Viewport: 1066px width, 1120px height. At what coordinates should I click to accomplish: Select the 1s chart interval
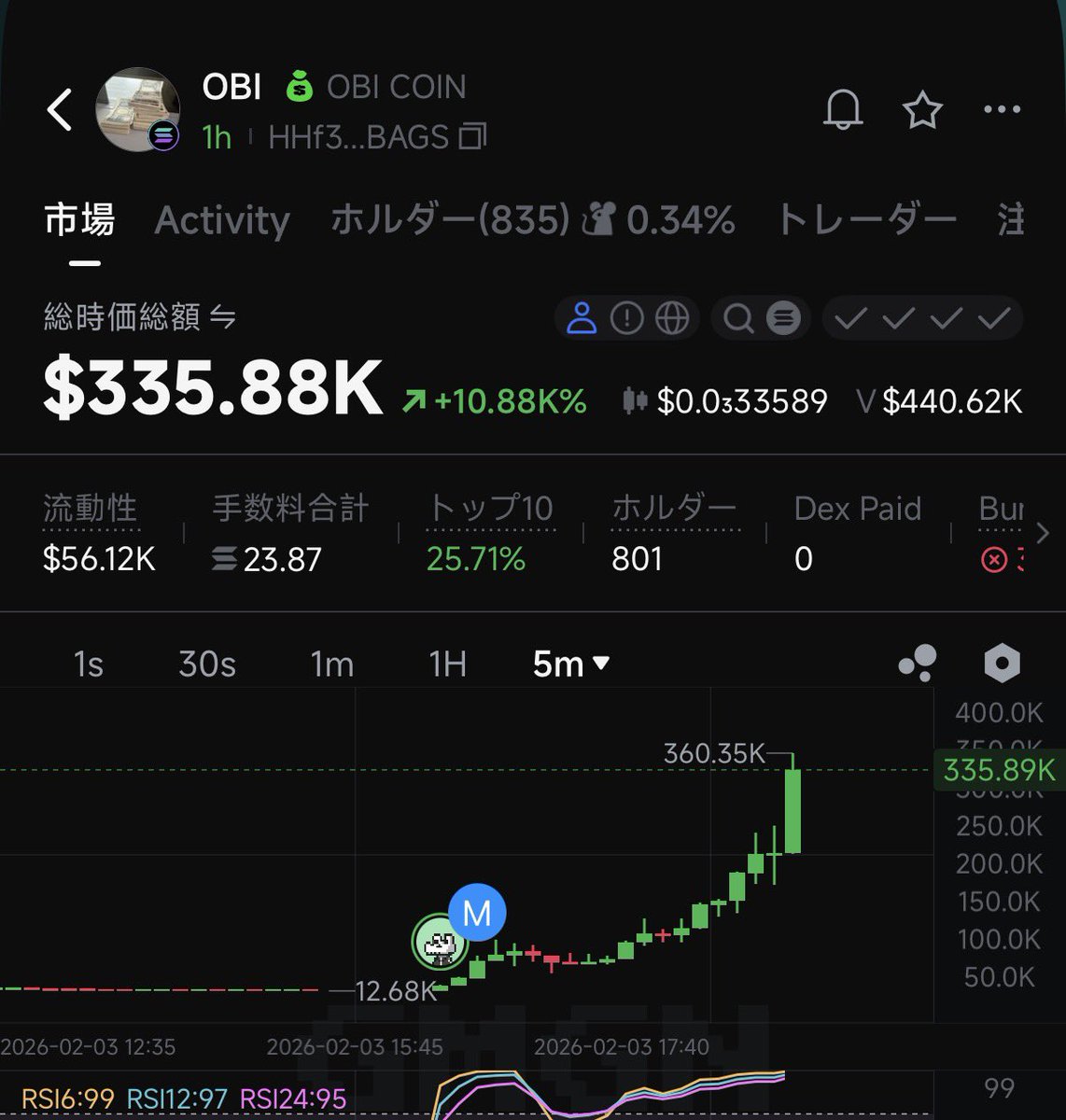pos(88,665)
